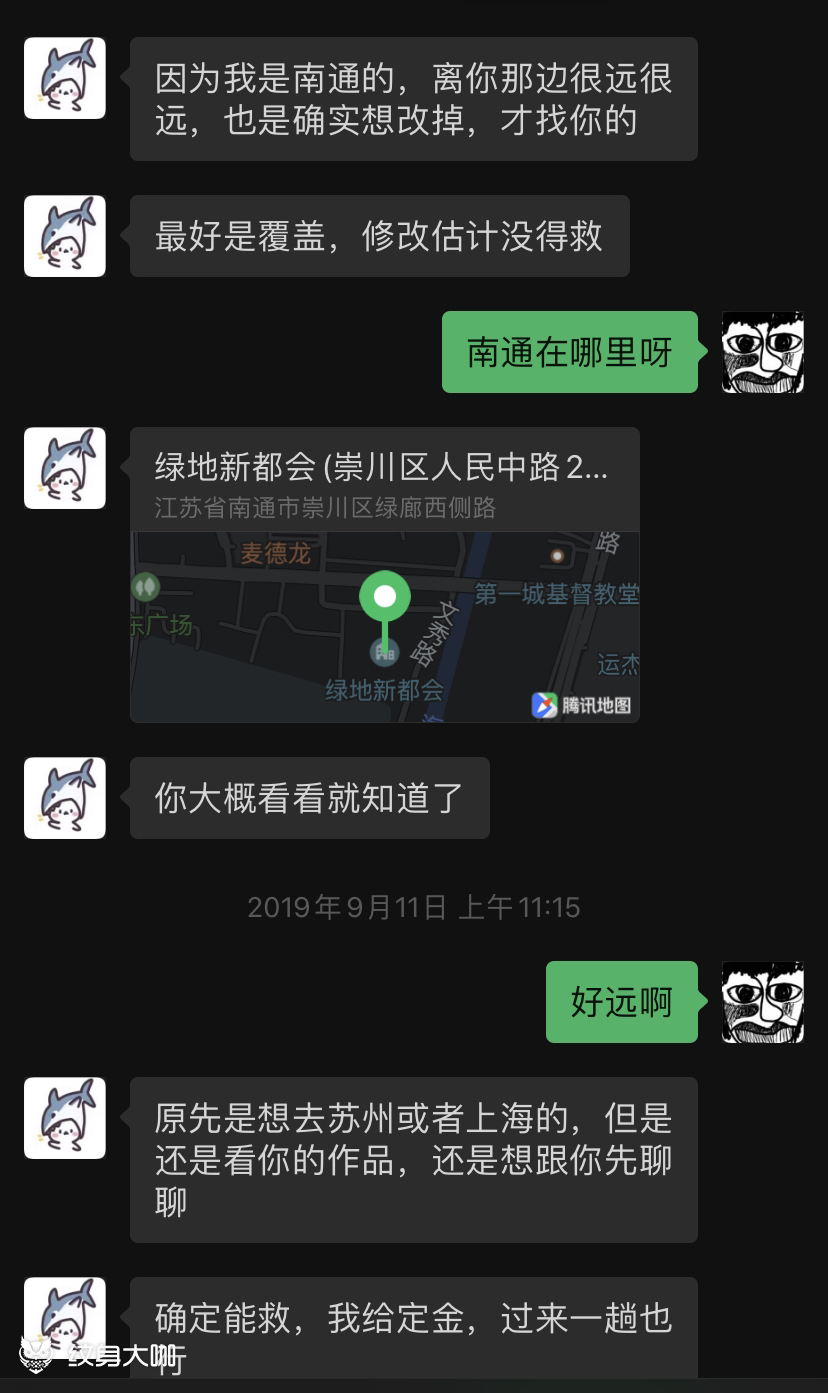Open sender avatar next to 南通在哪里呀

(763, 352)
